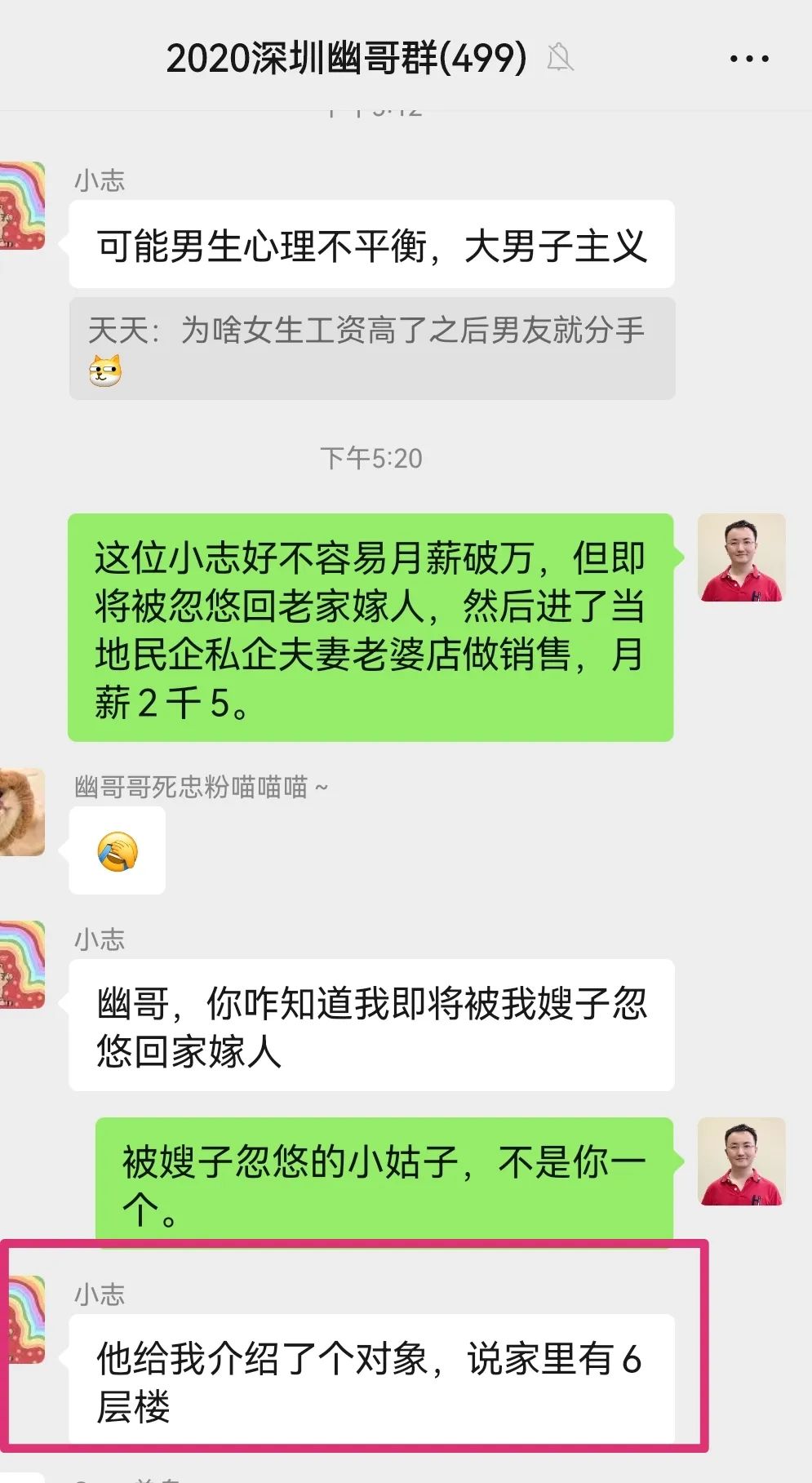The width and height of the screenshot is (812, 1483).
Task: Open 小志's avatar beside 大男子主义 message
Action: click(21, 206)
